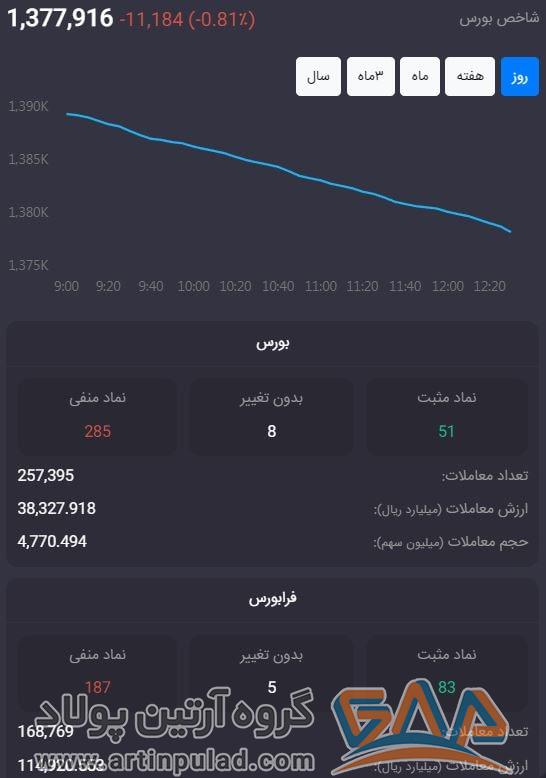Switch chart to ماه (month) range
This screenshot has height=778, width=546.
(x=420, y=76)
